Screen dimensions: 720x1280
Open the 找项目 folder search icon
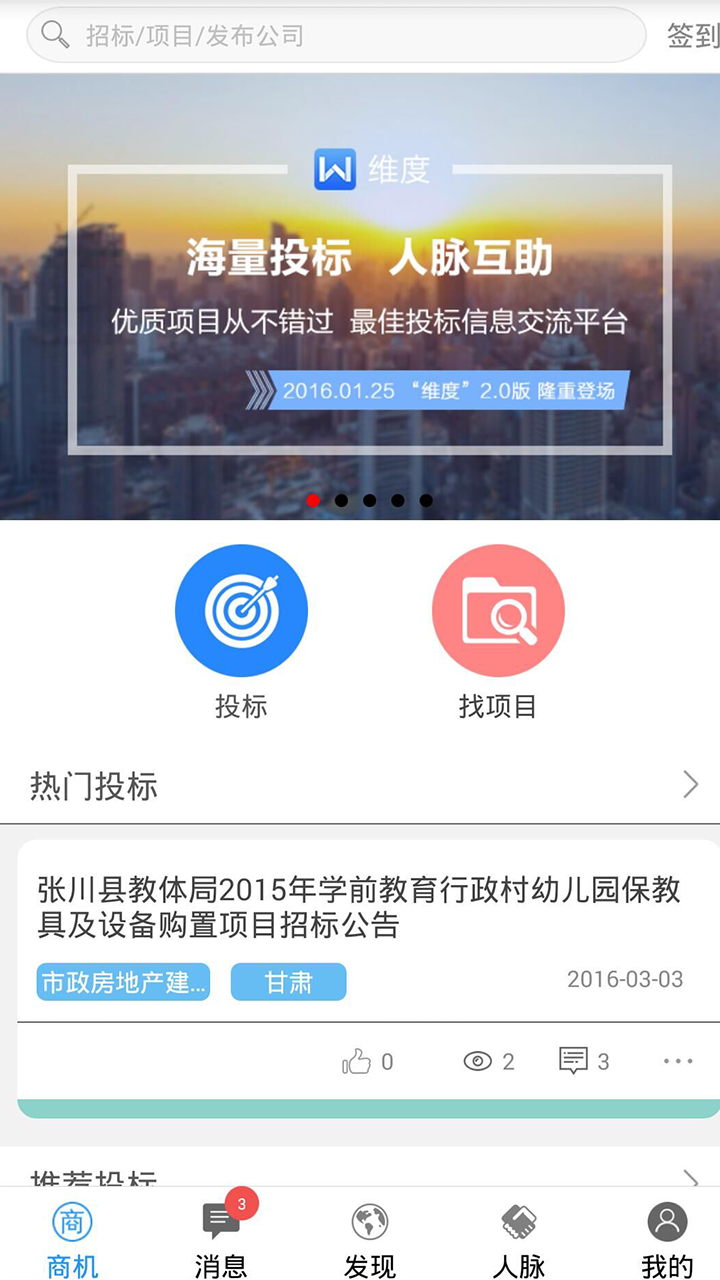(x=498, y=610)
